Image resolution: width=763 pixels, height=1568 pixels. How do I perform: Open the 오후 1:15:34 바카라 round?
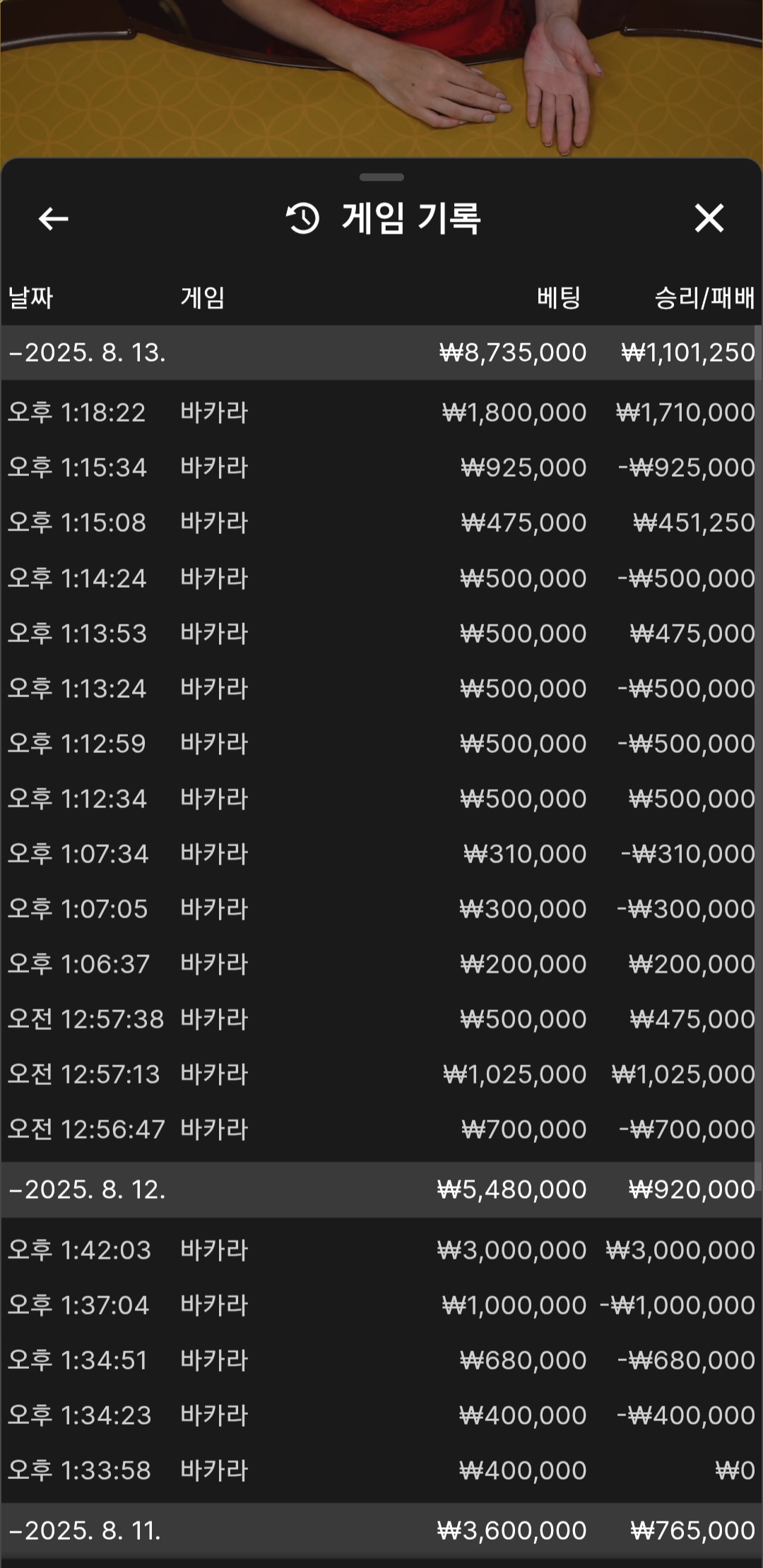[381, 468]
